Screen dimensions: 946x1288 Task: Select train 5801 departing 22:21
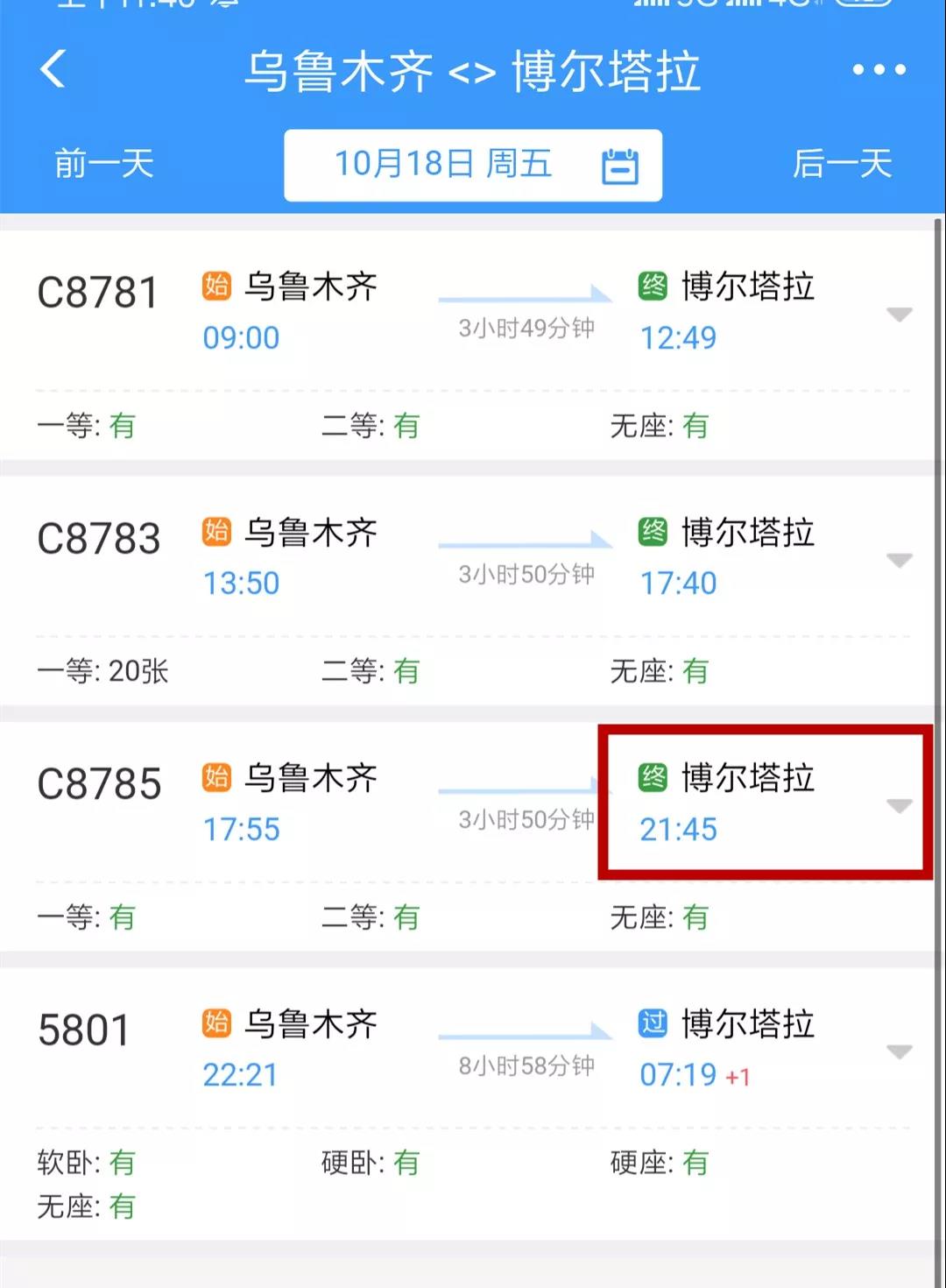tap(84, 1030)
